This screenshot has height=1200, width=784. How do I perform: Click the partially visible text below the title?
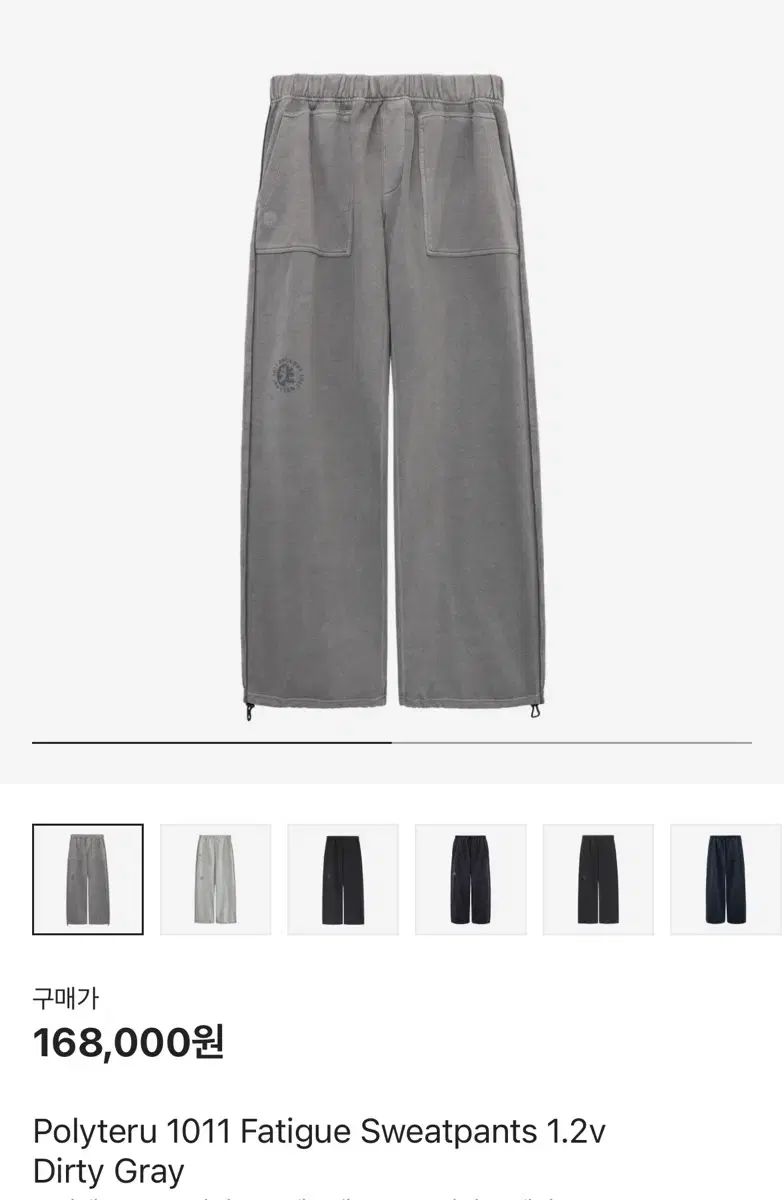(300, 1196)
